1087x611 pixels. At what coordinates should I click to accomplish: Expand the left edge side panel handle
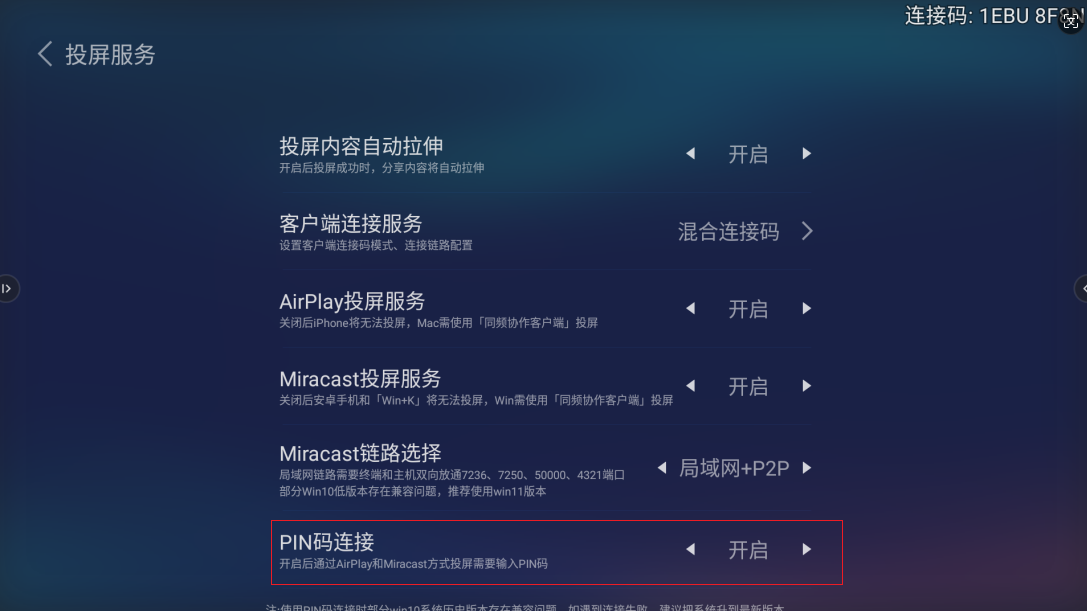click(x=7, y=289)
